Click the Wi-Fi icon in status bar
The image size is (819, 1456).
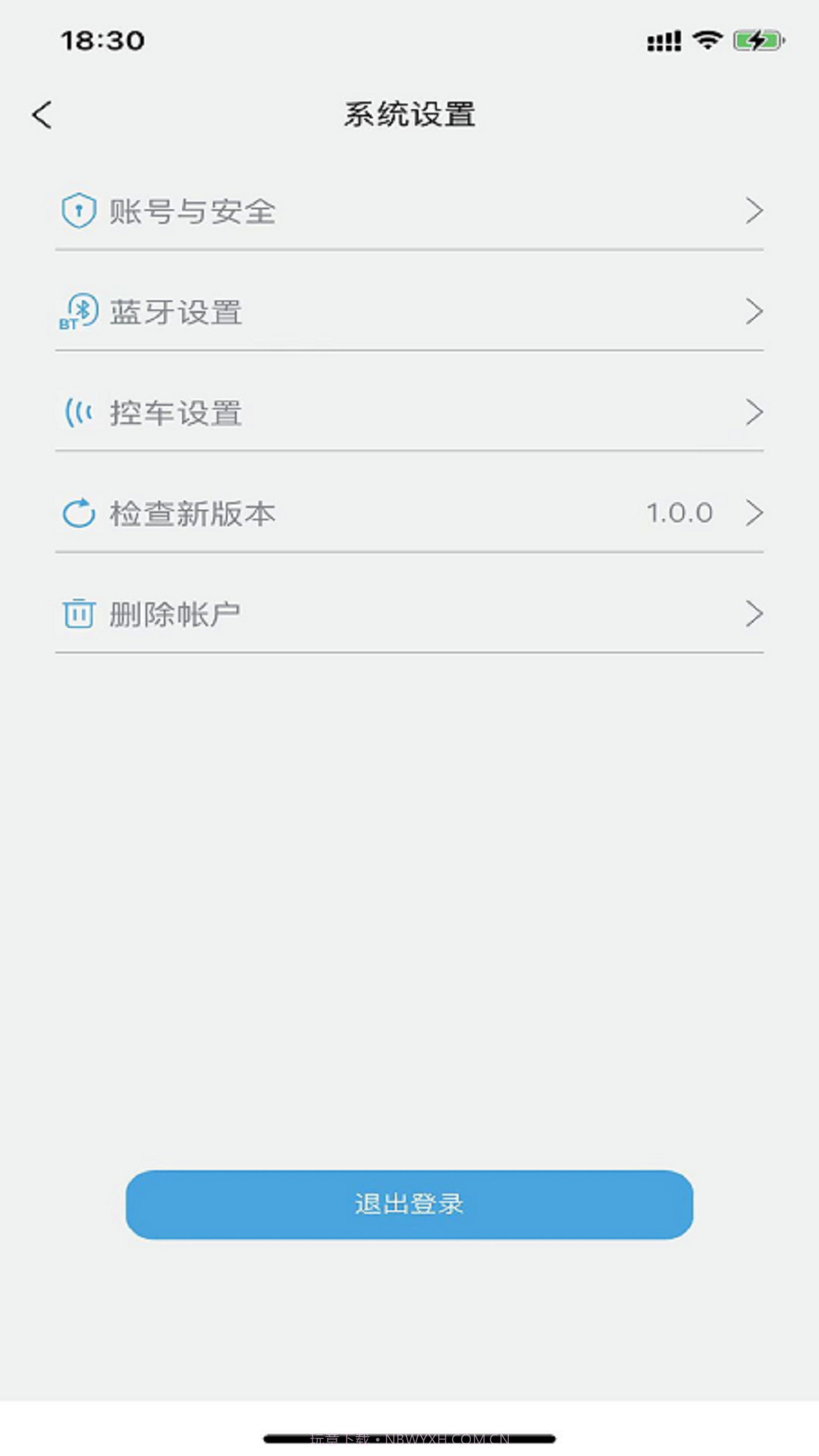[706, 39]
